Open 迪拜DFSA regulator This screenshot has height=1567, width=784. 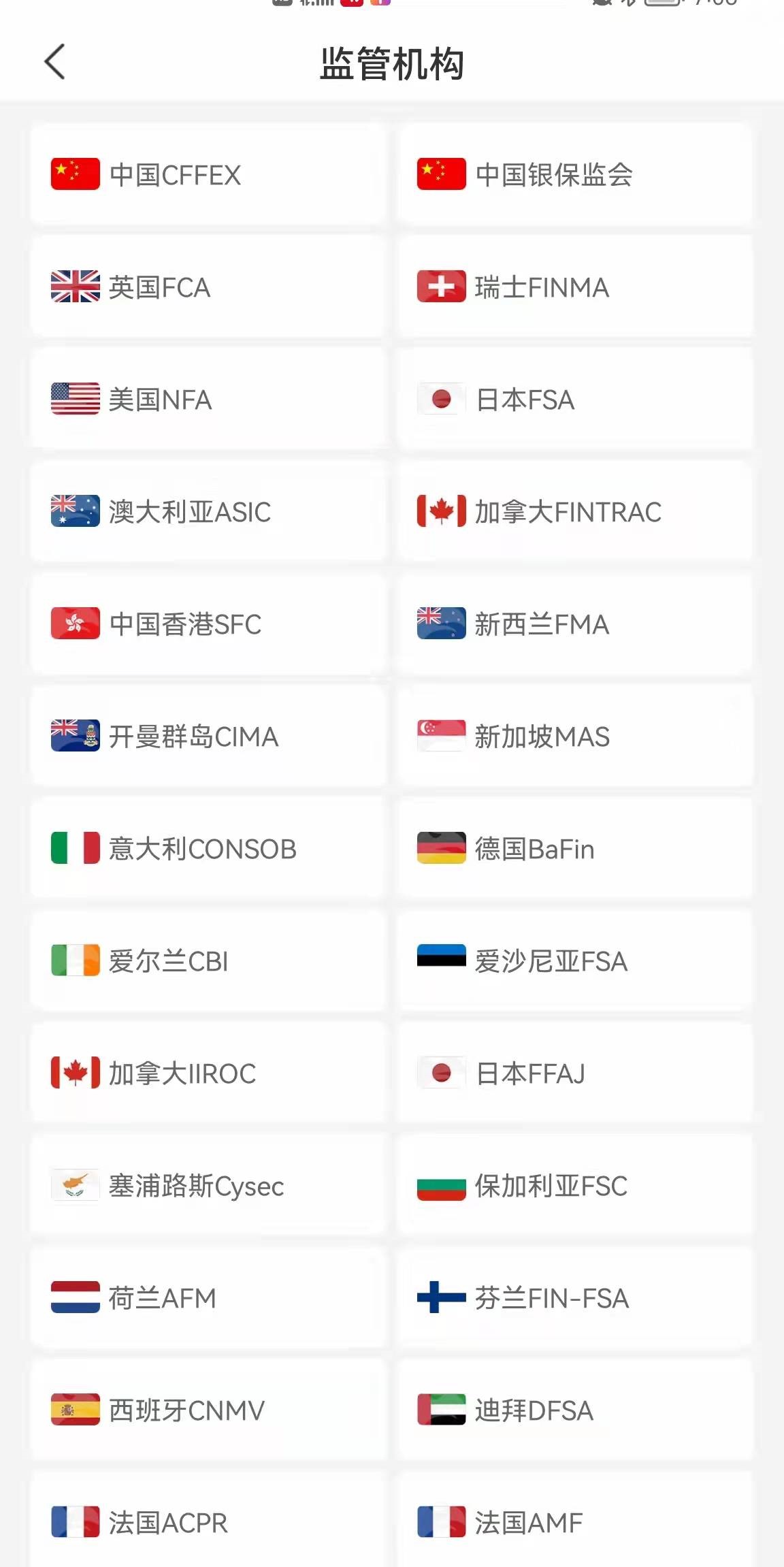[575, 1410]
